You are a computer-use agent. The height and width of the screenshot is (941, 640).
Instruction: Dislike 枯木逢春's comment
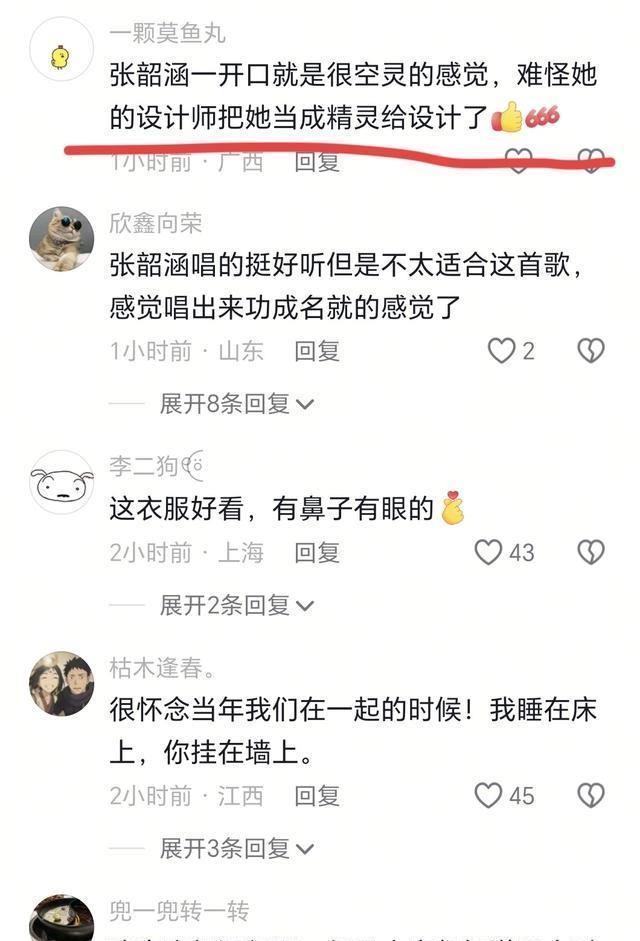pos(591,796)
